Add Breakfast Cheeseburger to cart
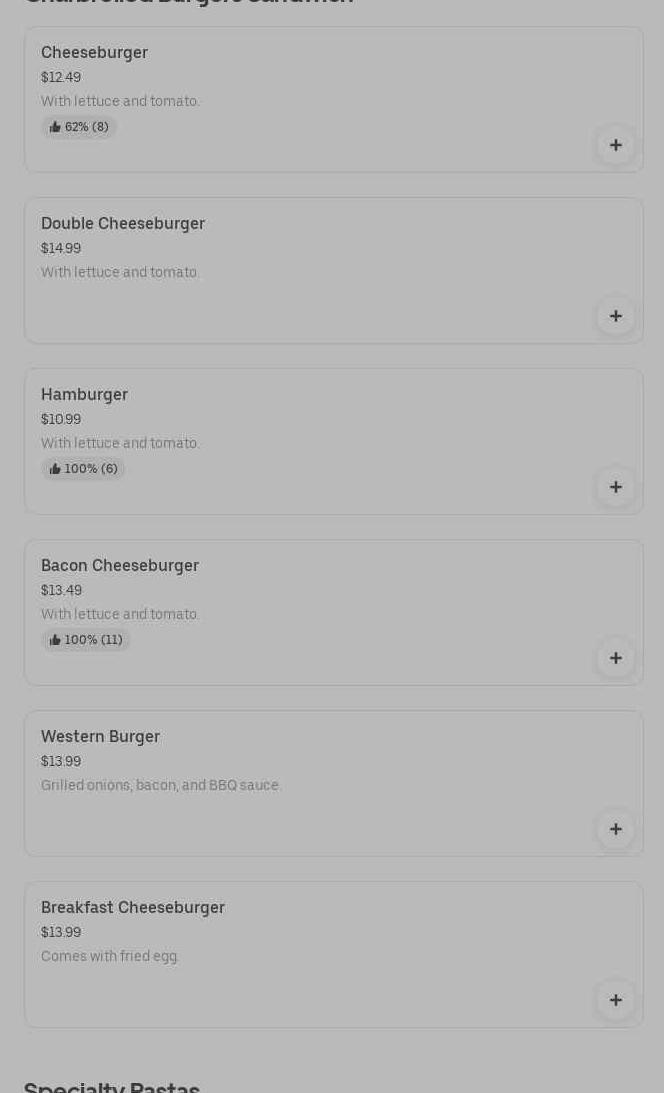664x1093 pixels. click(615, 1000)
